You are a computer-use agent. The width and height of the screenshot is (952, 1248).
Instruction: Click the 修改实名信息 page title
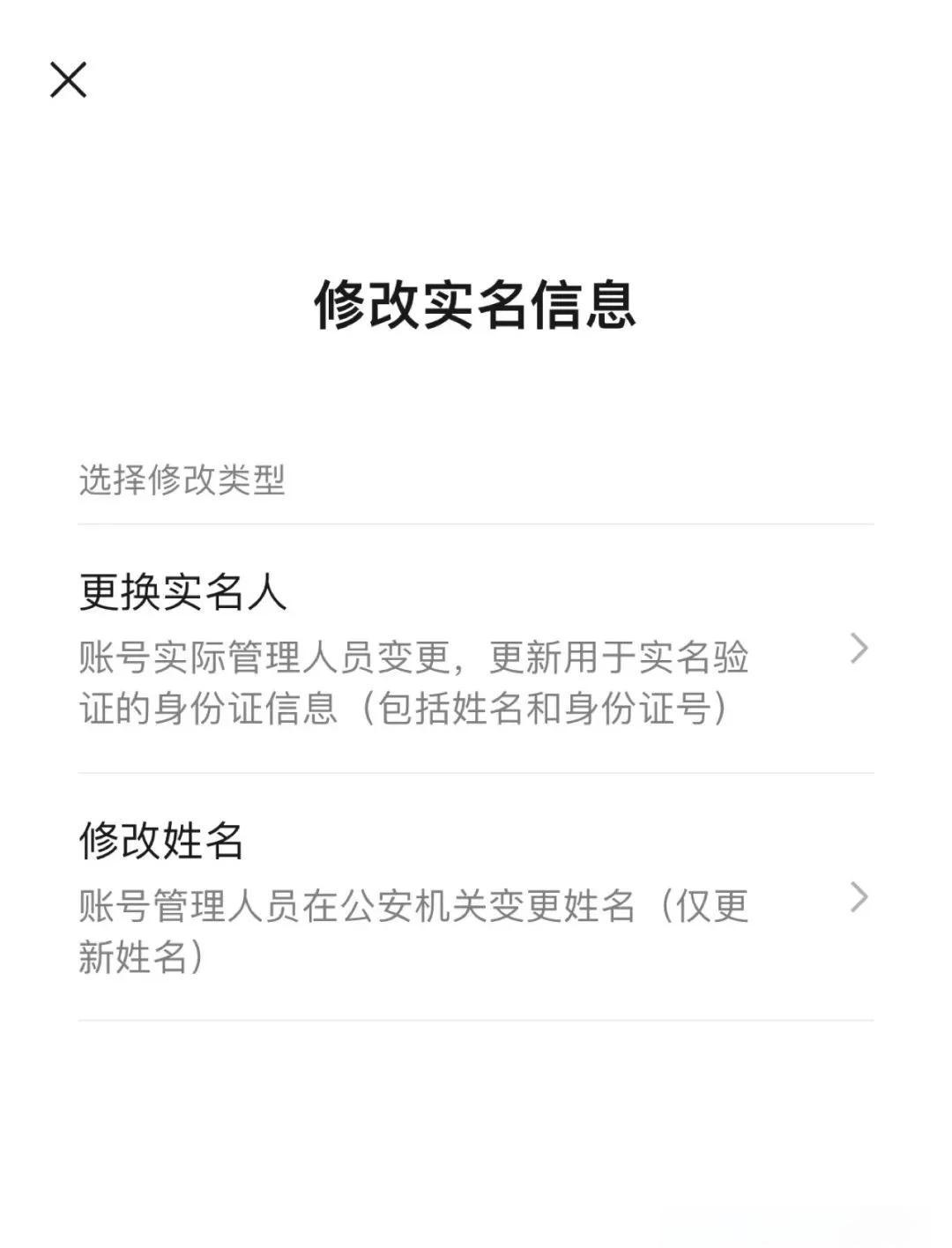476,307
